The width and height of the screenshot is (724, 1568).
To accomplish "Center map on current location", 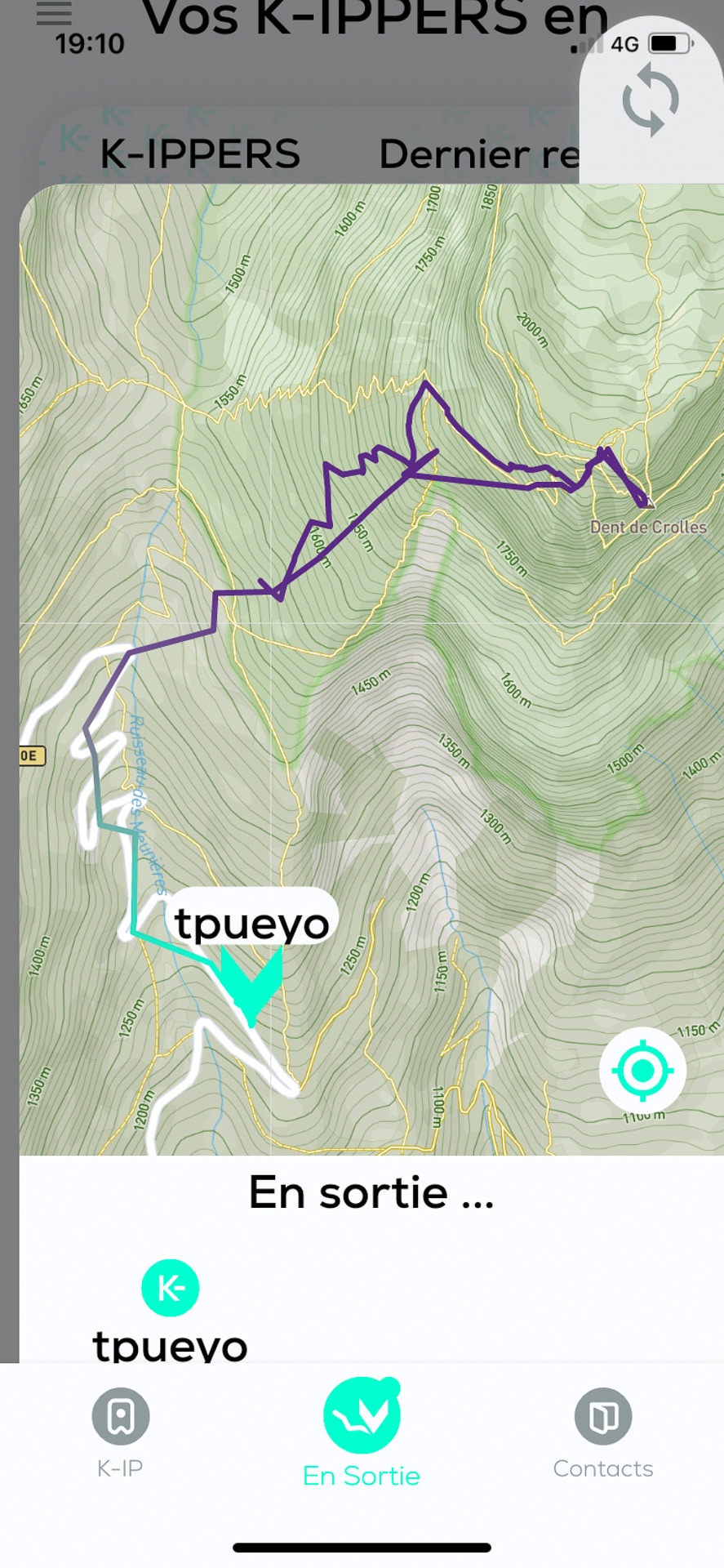I will click(642, 1070).
